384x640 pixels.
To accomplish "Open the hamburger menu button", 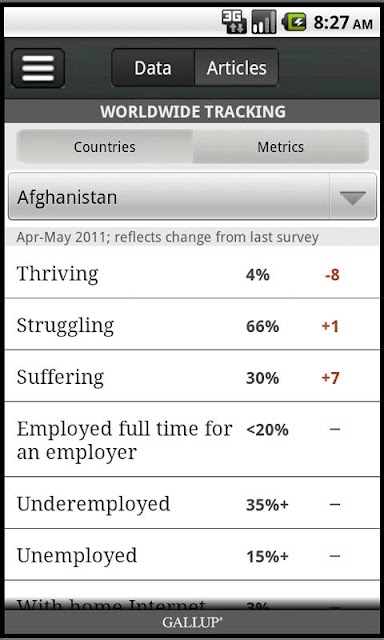I will click(38, 68).
